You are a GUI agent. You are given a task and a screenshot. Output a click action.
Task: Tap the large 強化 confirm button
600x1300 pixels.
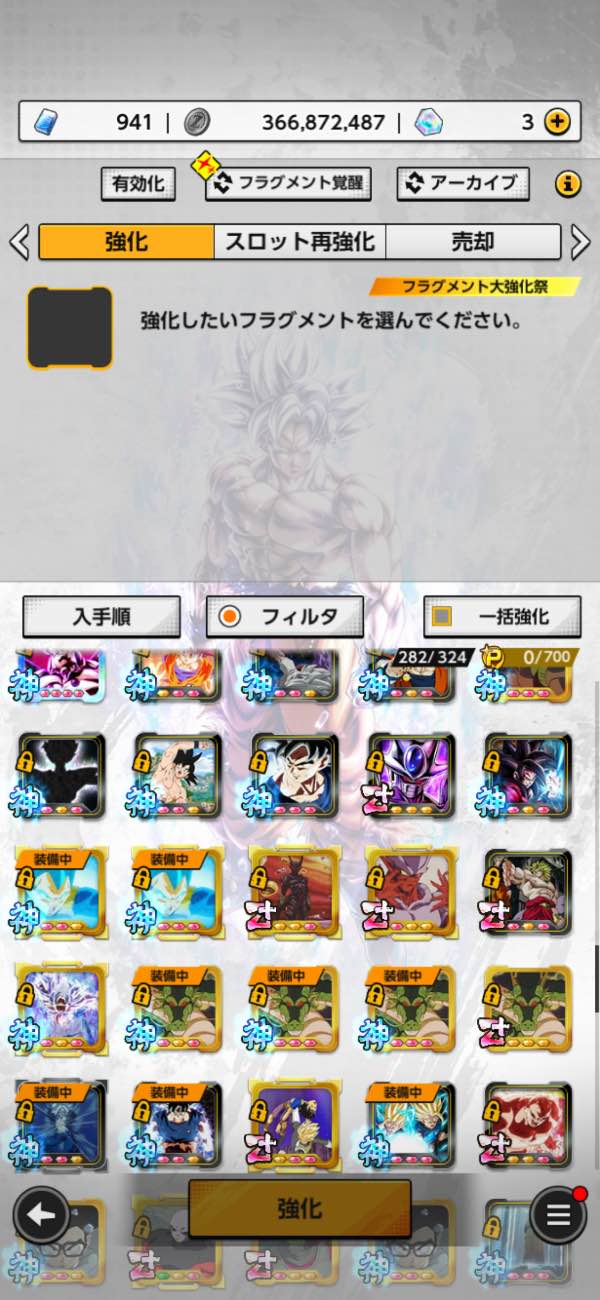click(x=300, y=1208)
